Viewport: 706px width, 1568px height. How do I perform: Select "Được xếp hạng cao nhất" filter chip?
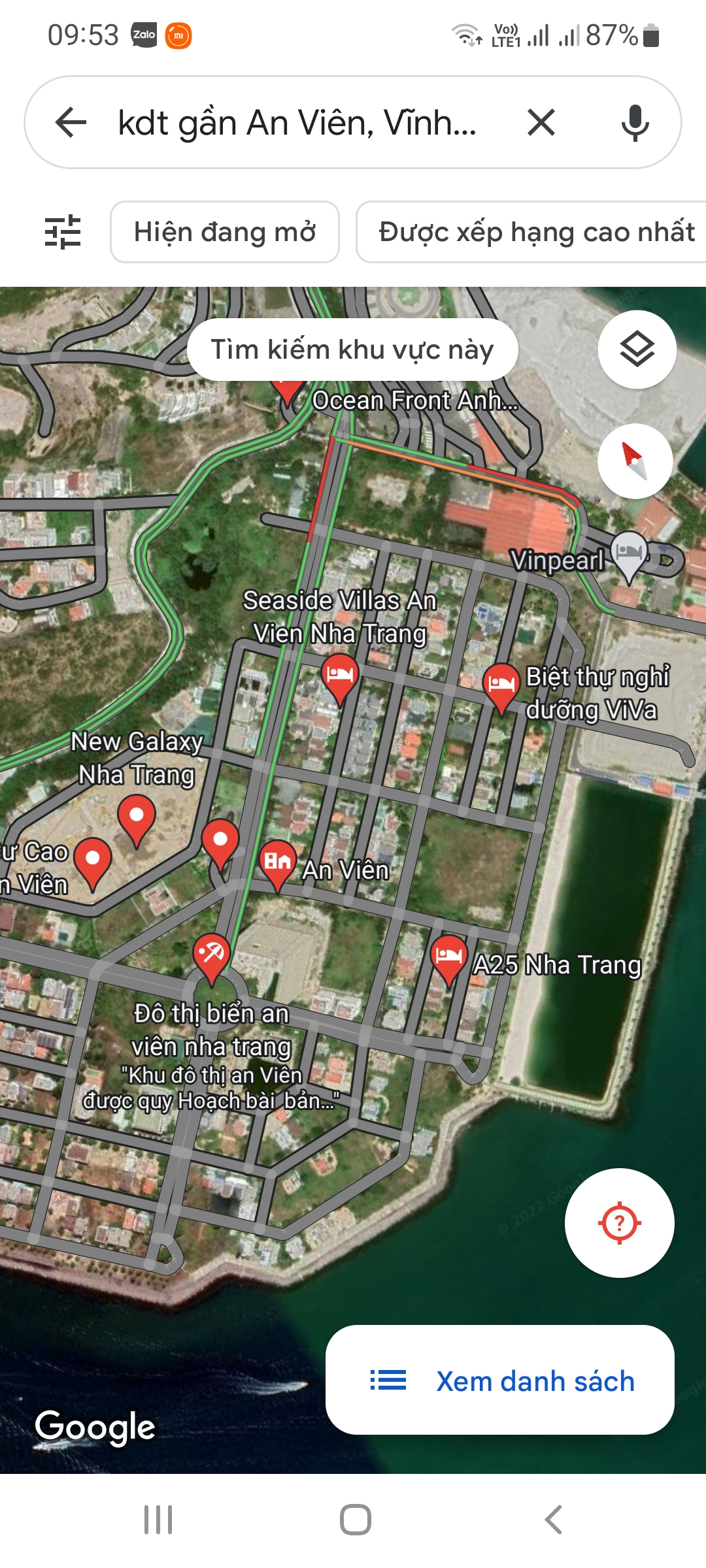click(x=531, y=232)
